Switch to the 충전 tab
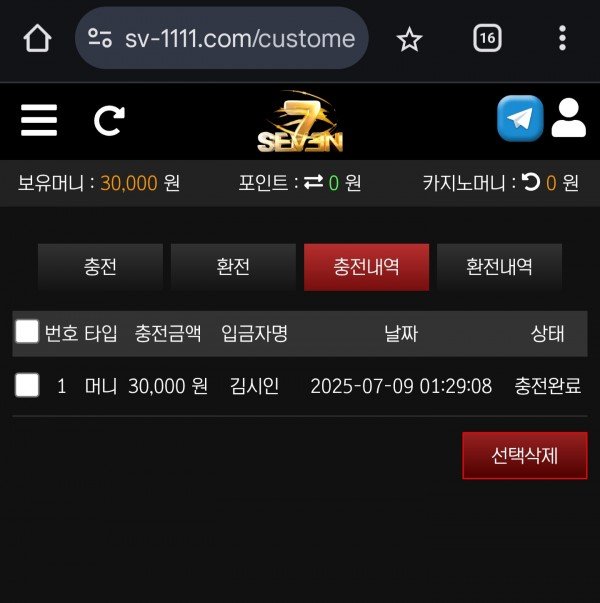The width and height of the screenshot is (600, 603). point(100,267)
